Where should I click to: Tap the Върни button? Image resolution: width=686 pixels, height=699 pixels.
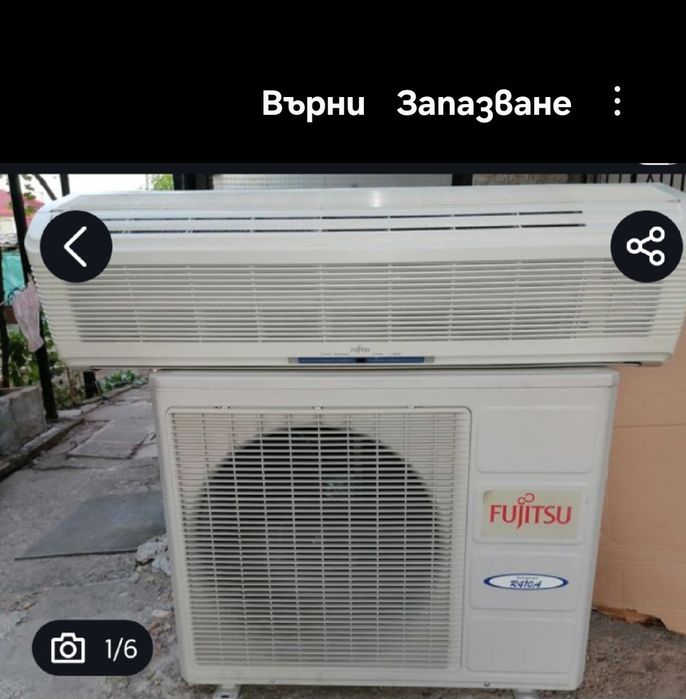click(313, 103)
